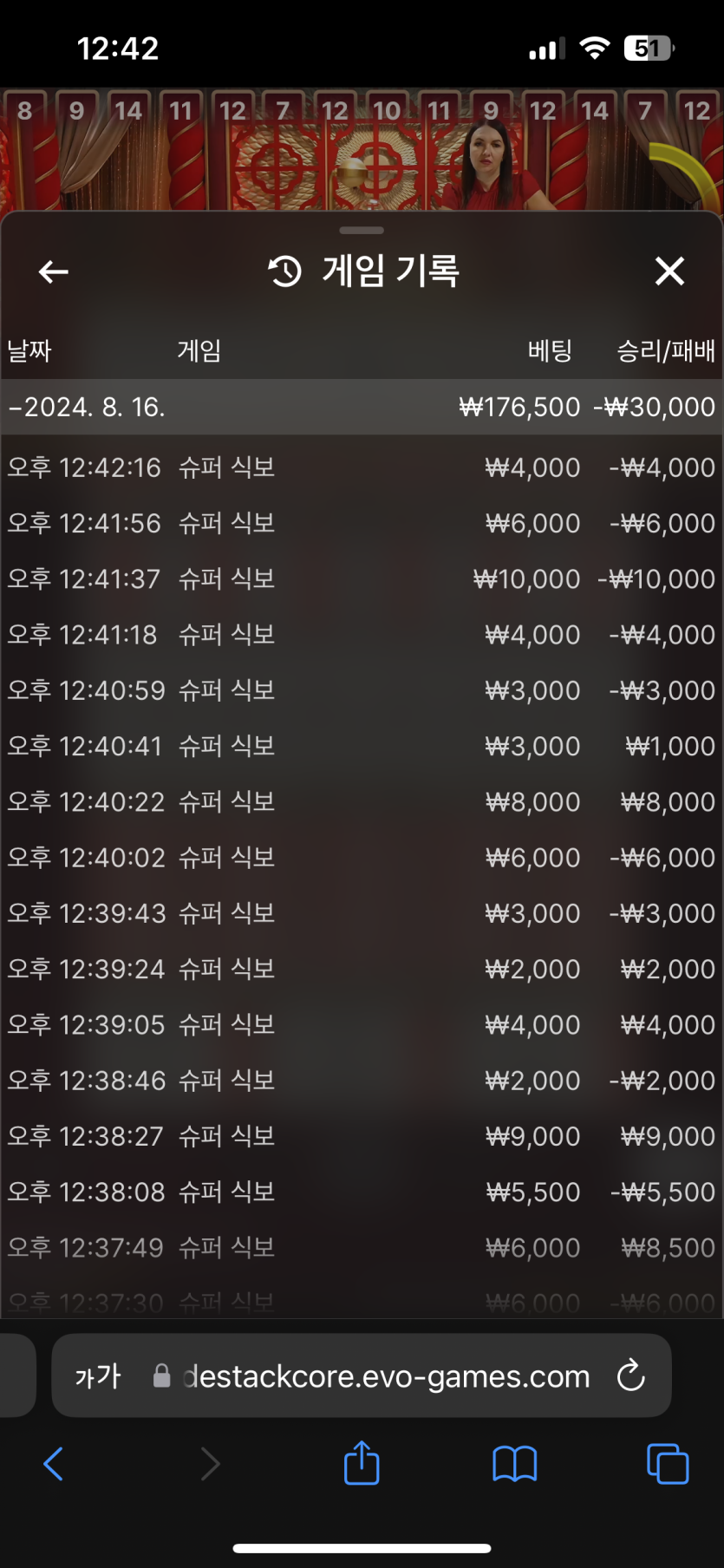Viewport: 724px width, 1568px height.
Task: Collapse the 2024. 8. 16. date group
Action: coord(87,407)
